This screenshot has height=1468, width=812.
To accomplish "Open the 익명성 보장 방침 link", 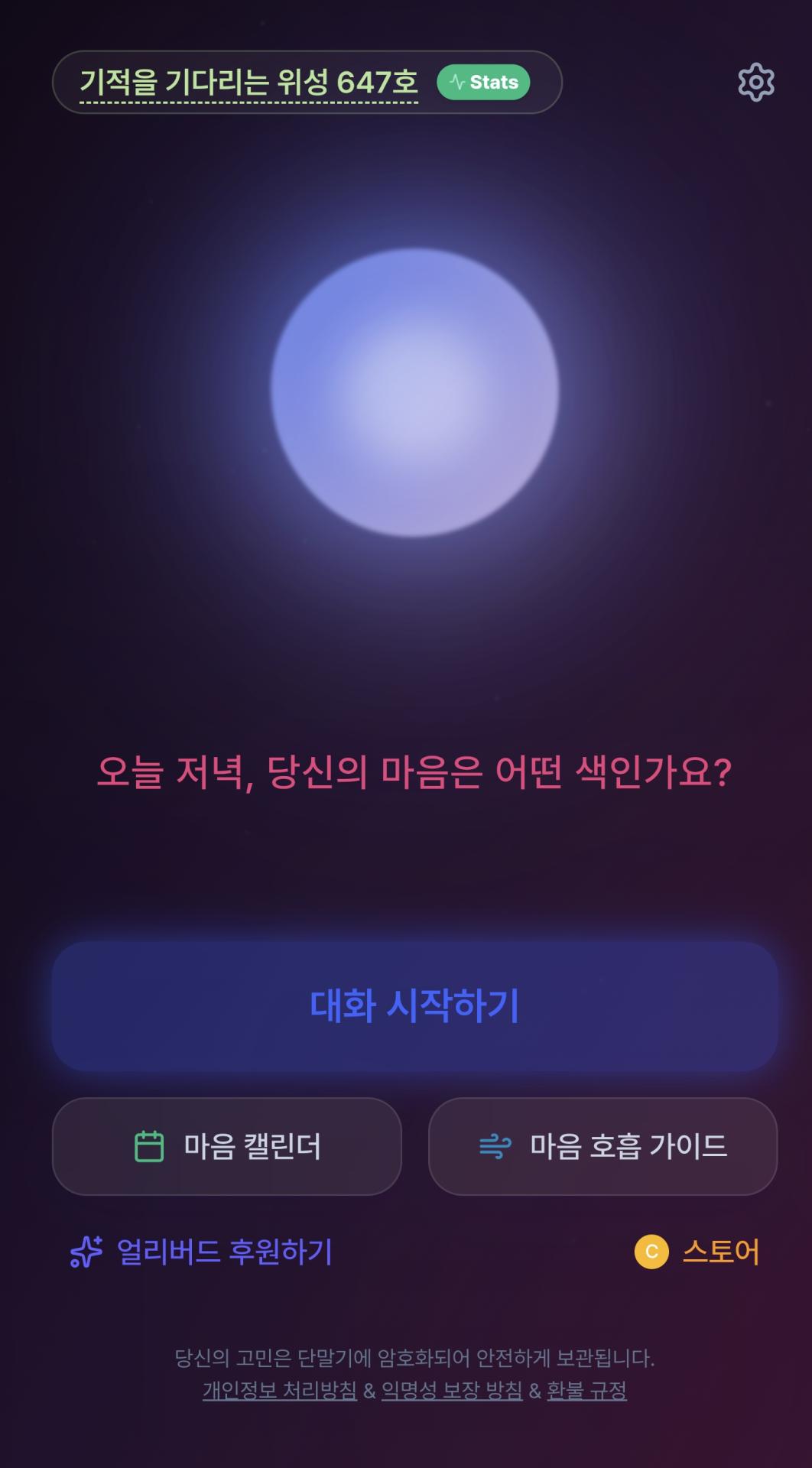I will (x=451, y=1390).
